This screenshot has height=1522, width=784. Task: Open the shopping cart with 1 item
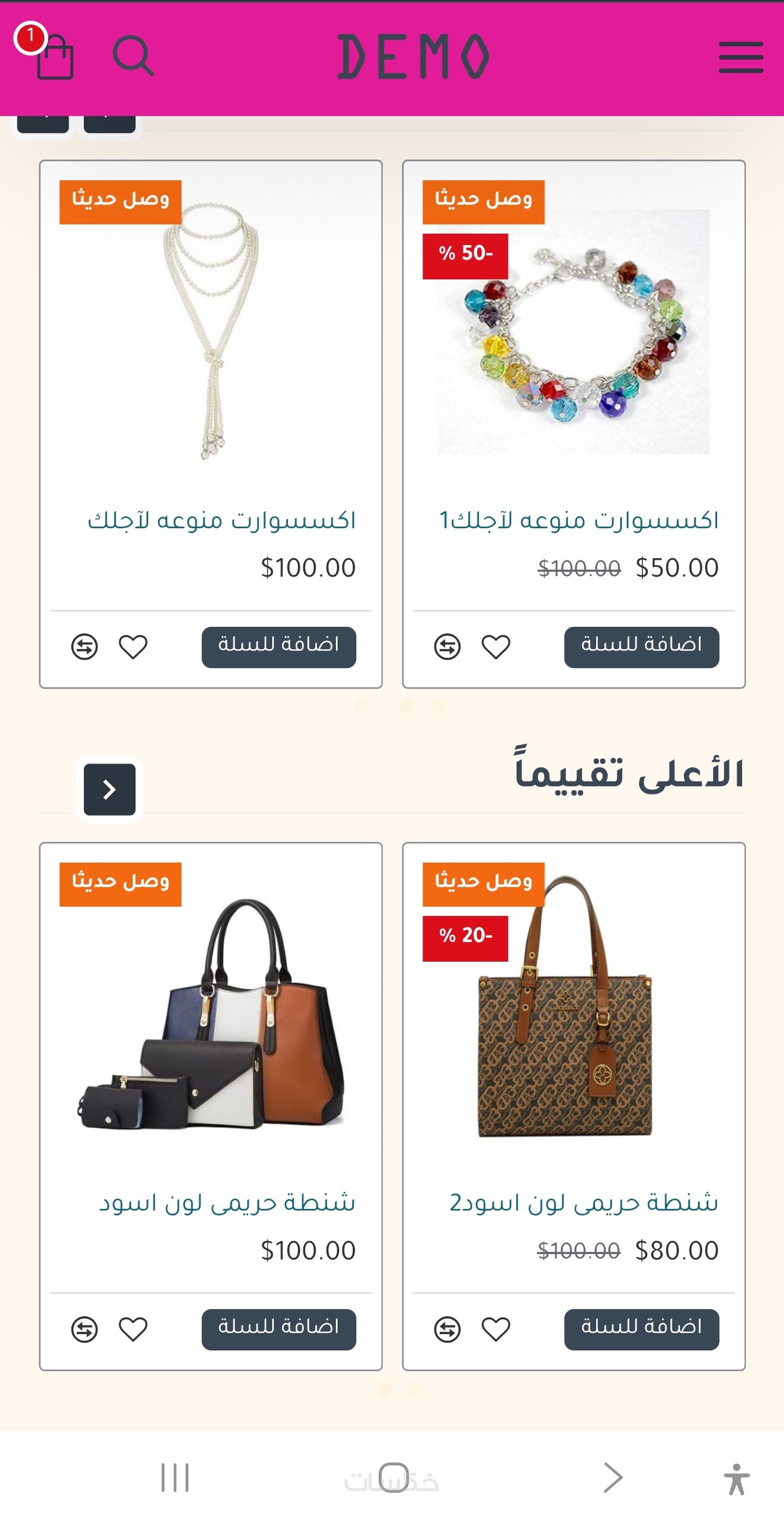pos(53,56)
